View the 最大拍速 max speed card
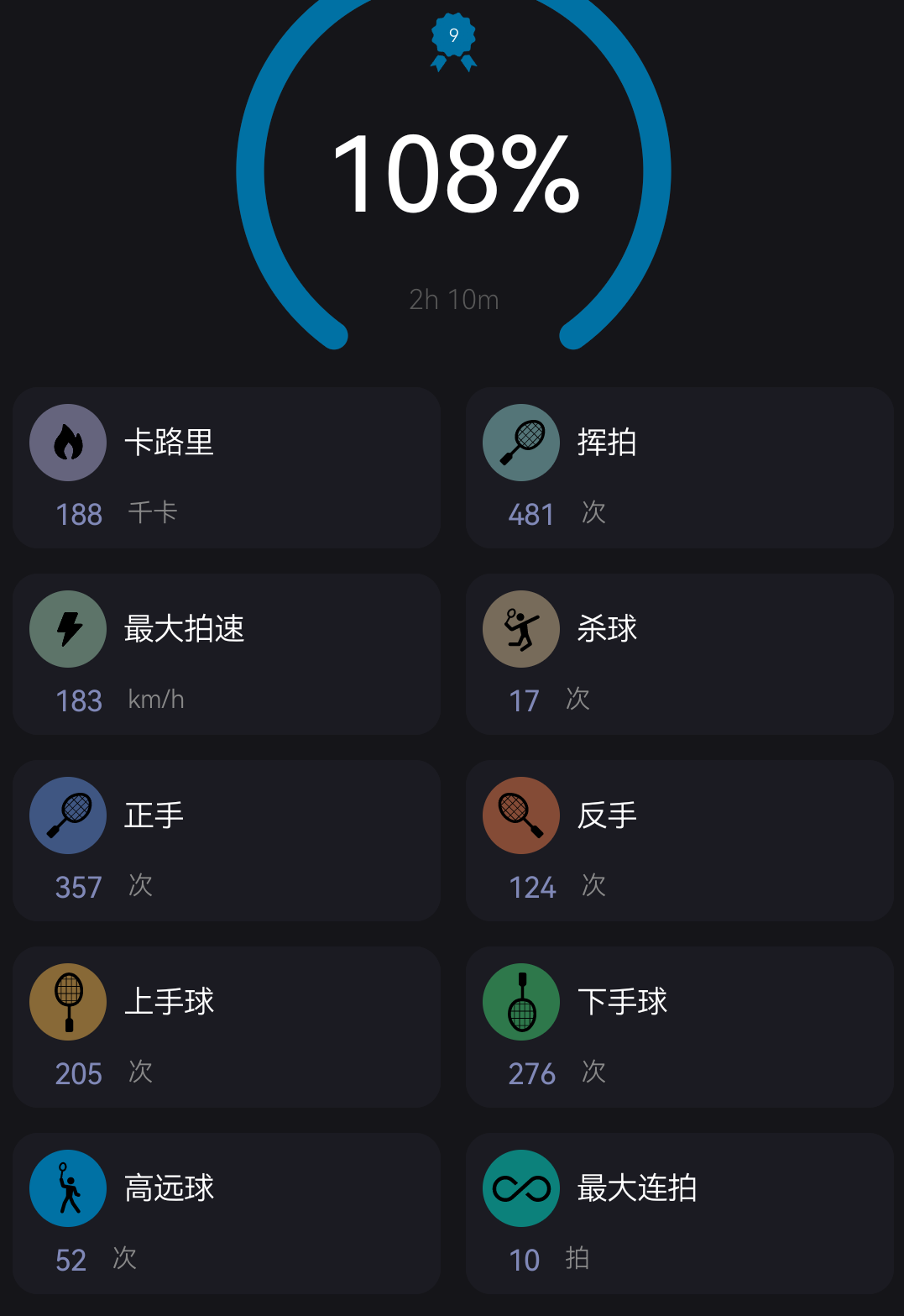The height and width of the screenshot is (1316, 904). [x=227, y=654]
